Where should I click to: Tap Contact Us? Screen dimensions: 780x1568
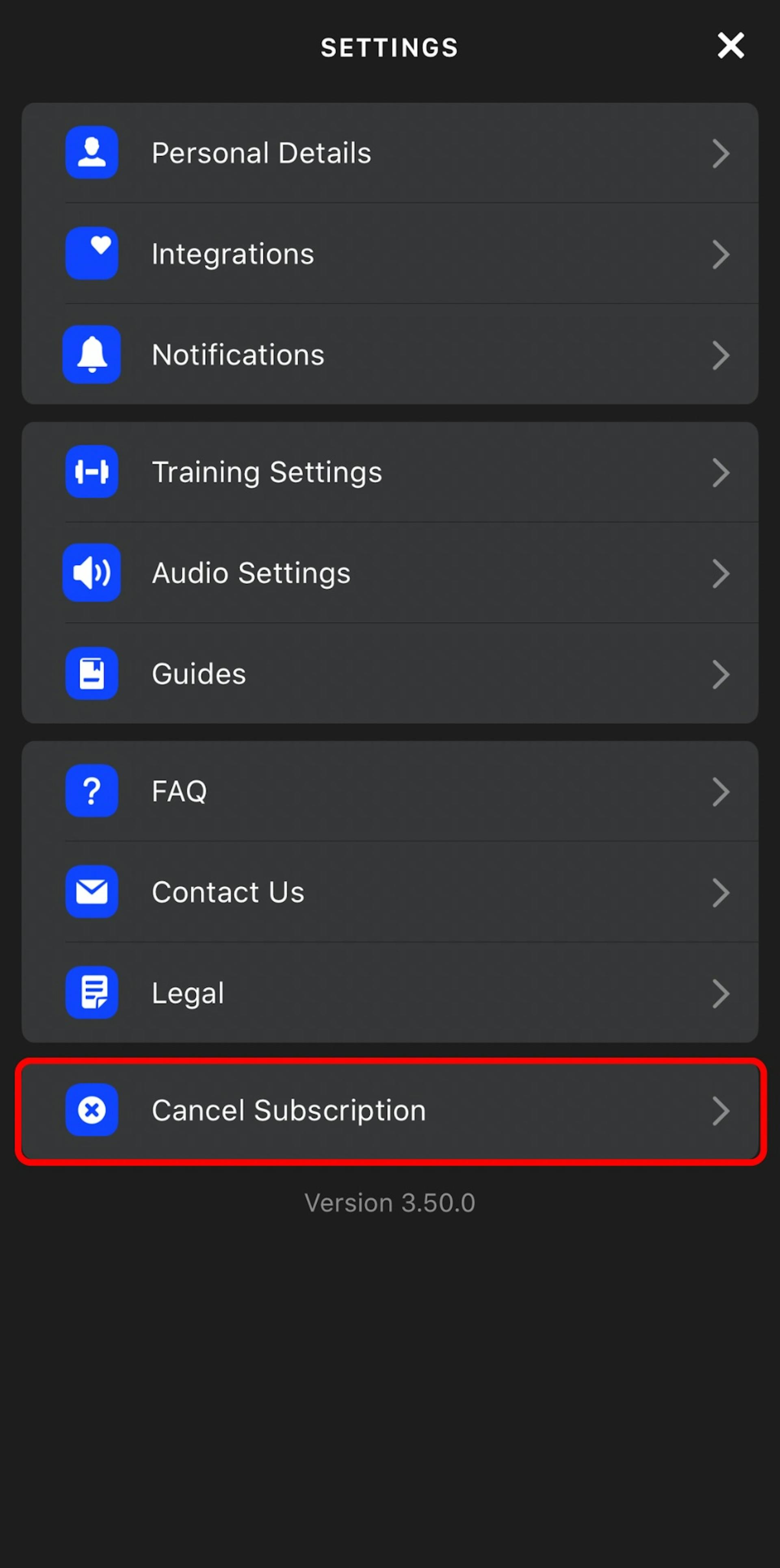tap(390, 892)
